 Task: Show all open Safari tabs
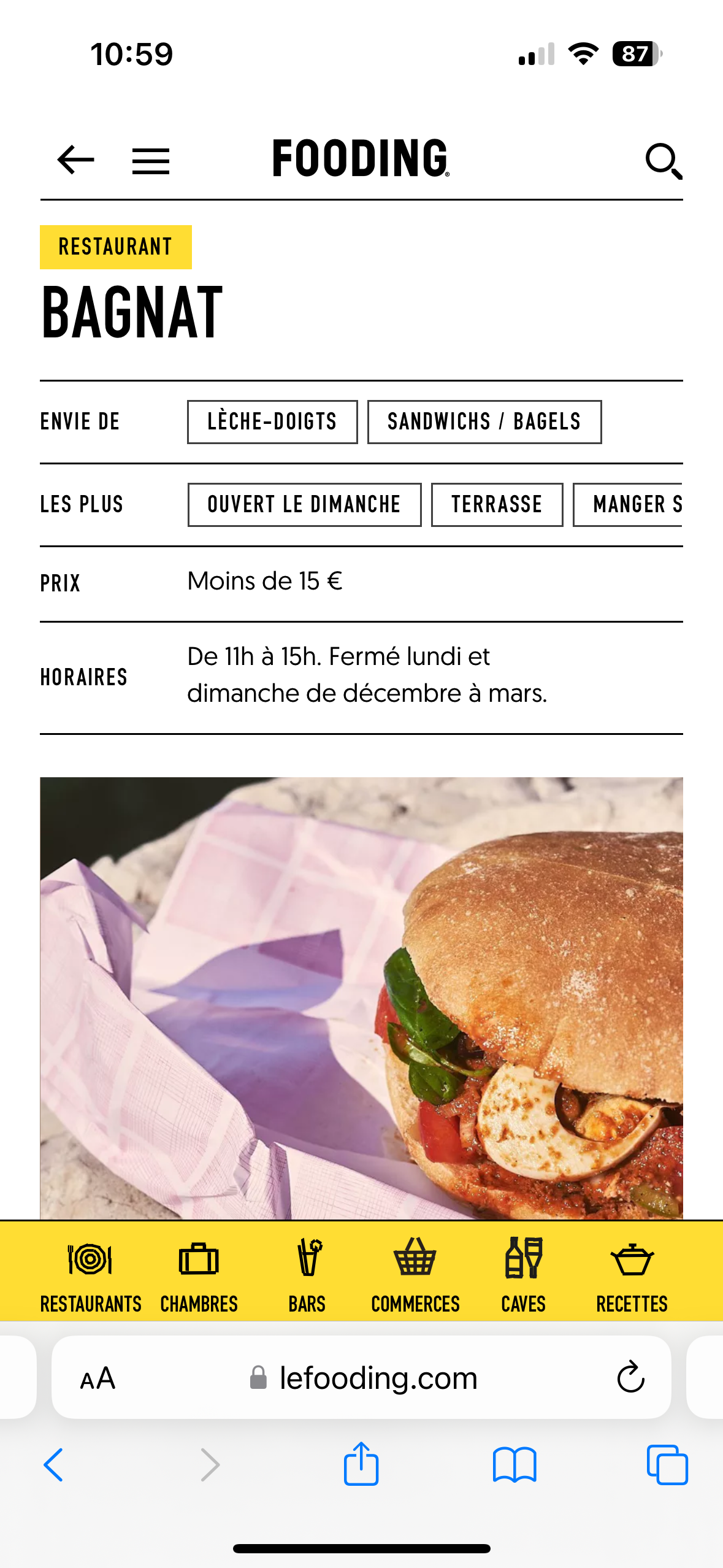click(667, 1464)
